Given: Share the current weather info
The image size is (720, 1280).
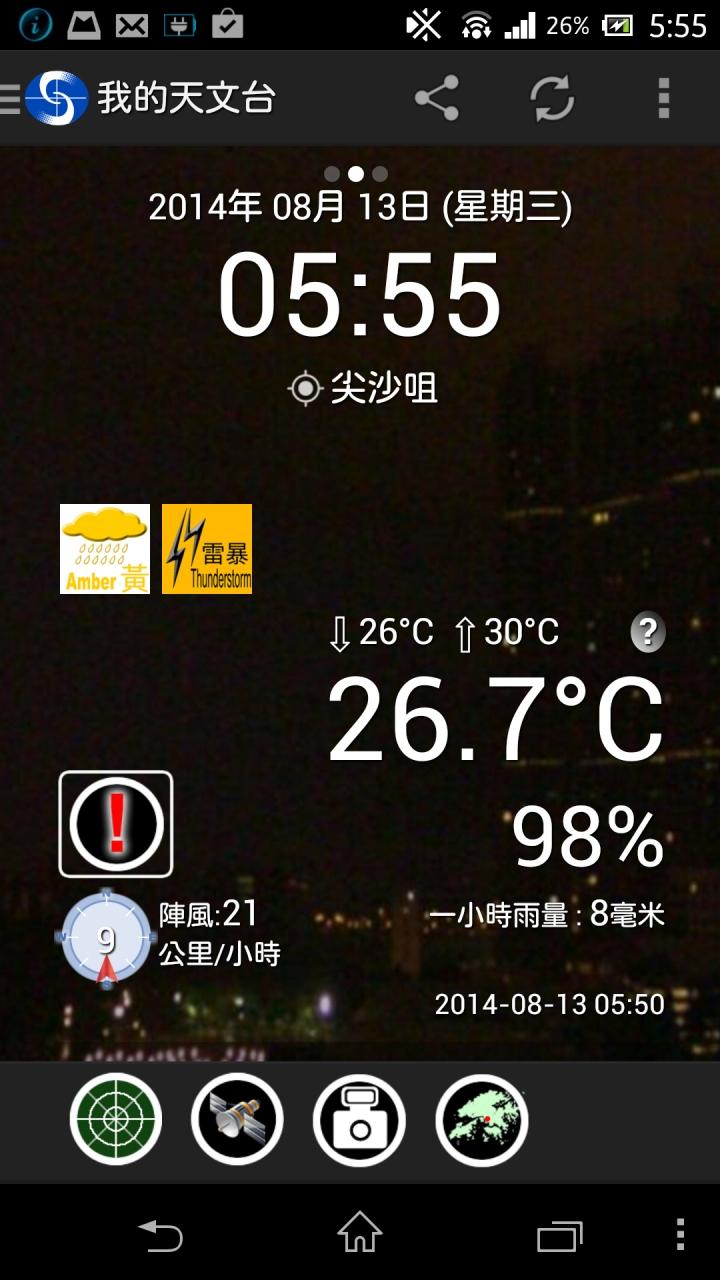Looking at the screenshot, I should coord(436,98).
